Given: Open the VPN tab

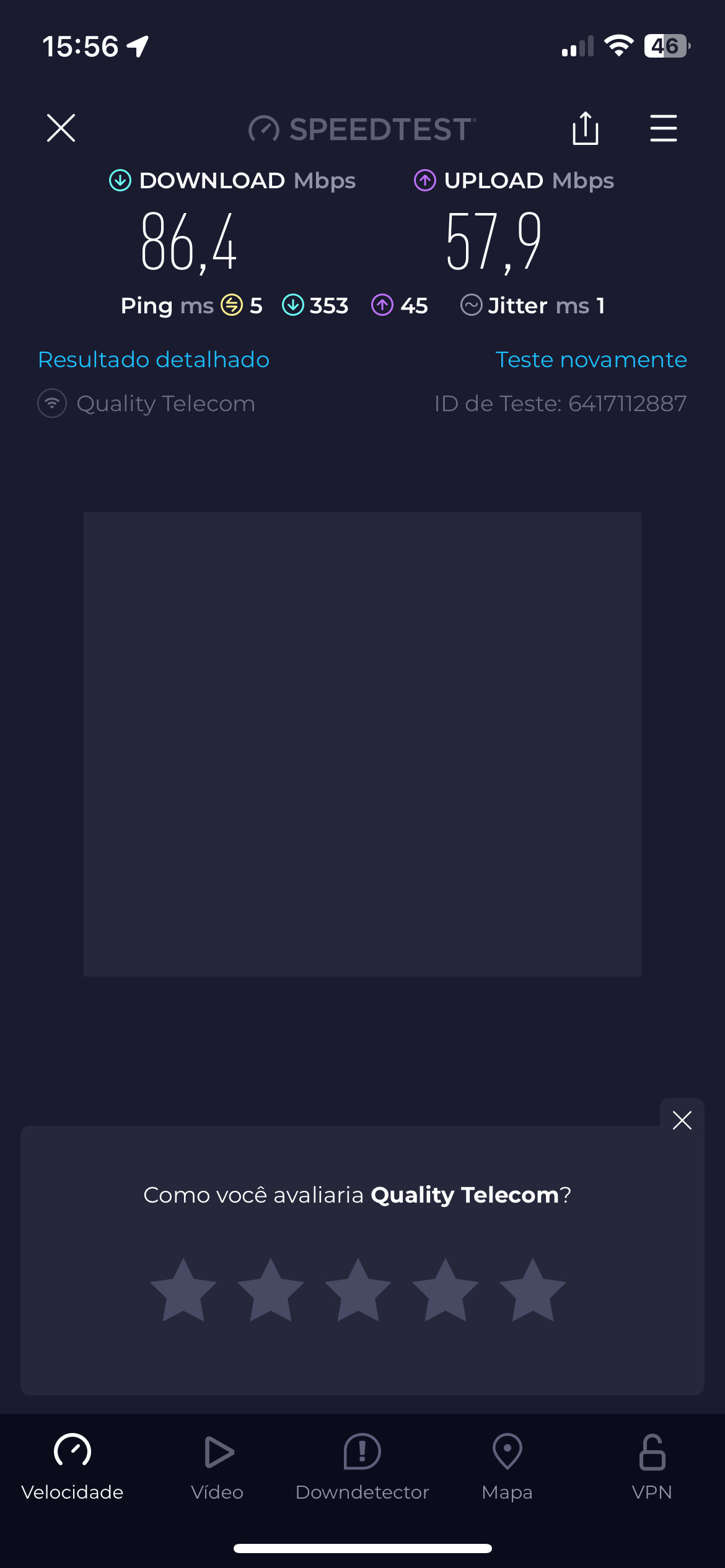Looking at the screenshot, I should pos(652,1466).
